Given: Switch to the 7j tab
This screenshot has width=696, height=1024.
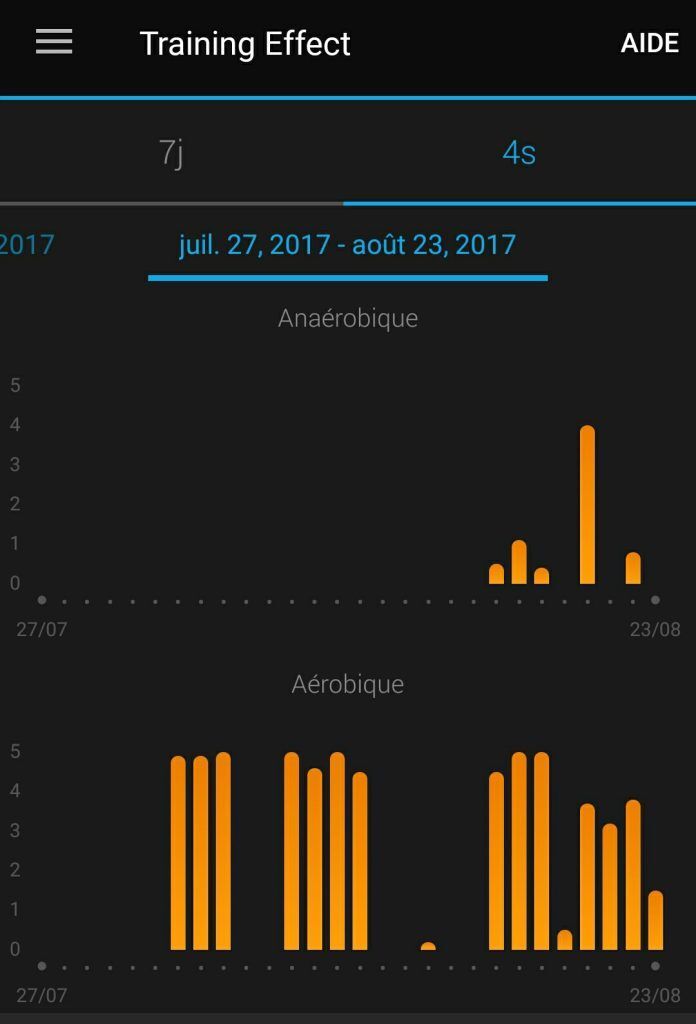Looking at the screenshot, I should click(x=171, y=153).
